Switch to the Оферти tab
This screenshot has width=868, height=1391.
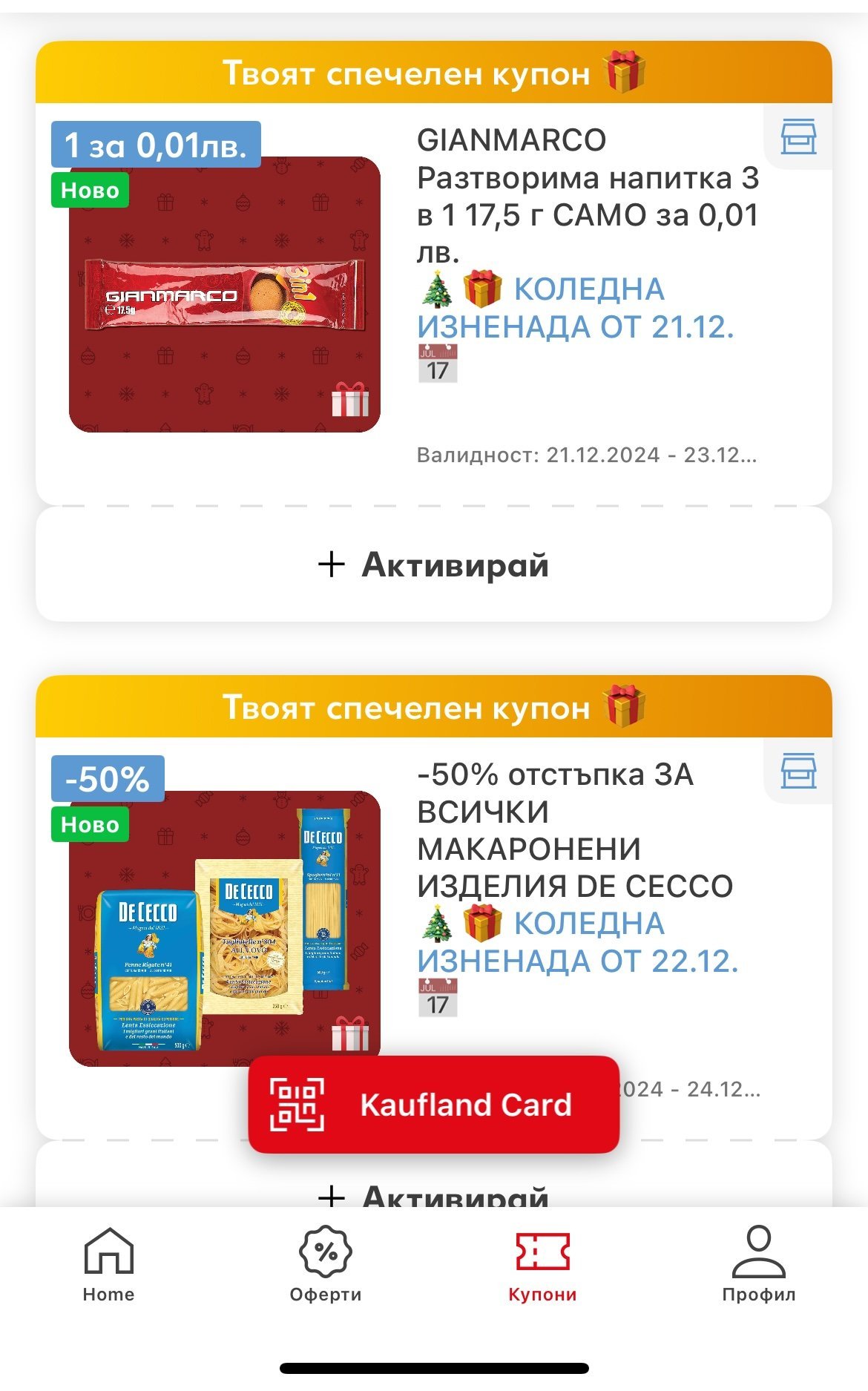pos(325,1266)
